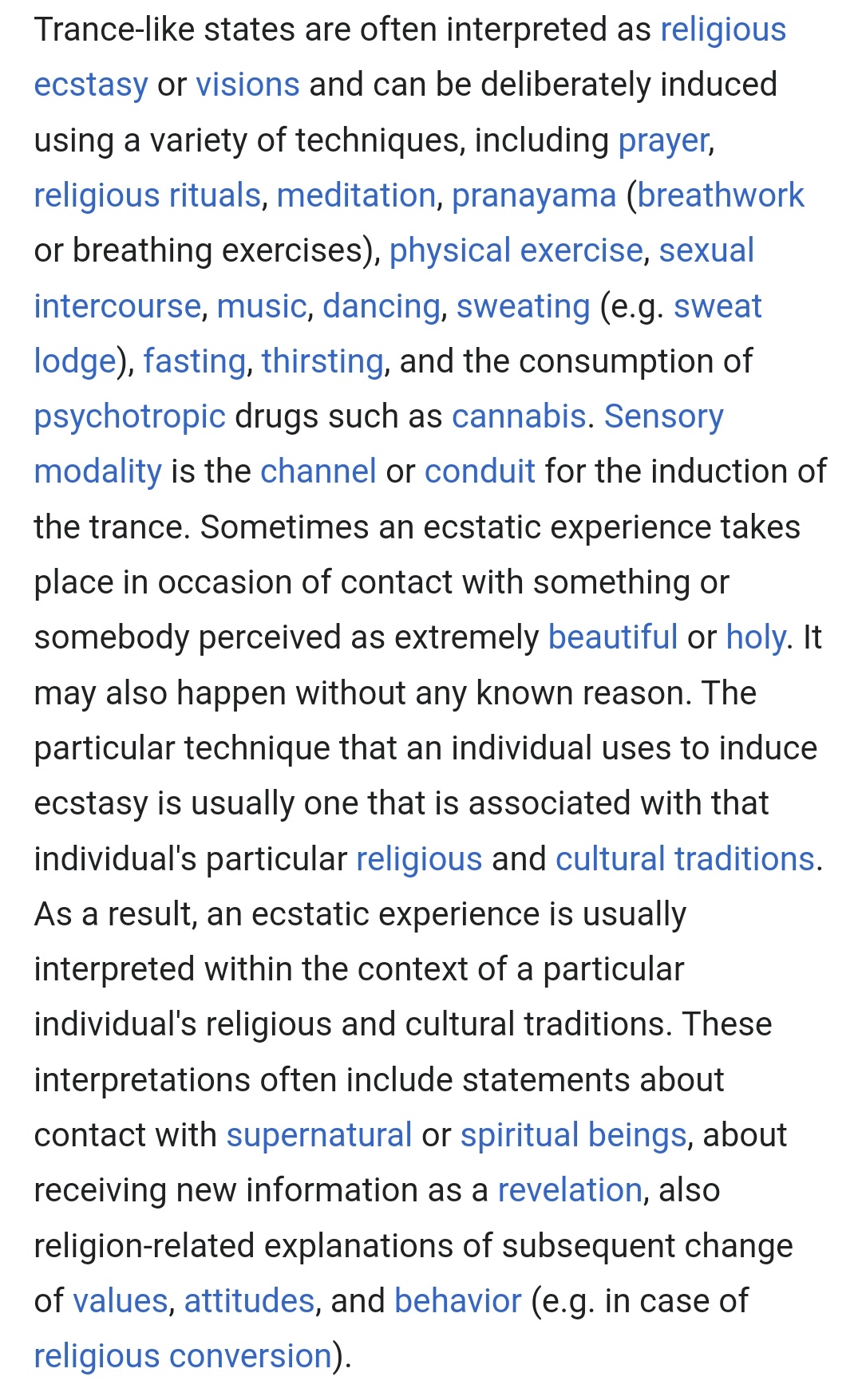Open the sweating link
The height and width of the screenshot is (1400, 862).
[x=523, y=307]
